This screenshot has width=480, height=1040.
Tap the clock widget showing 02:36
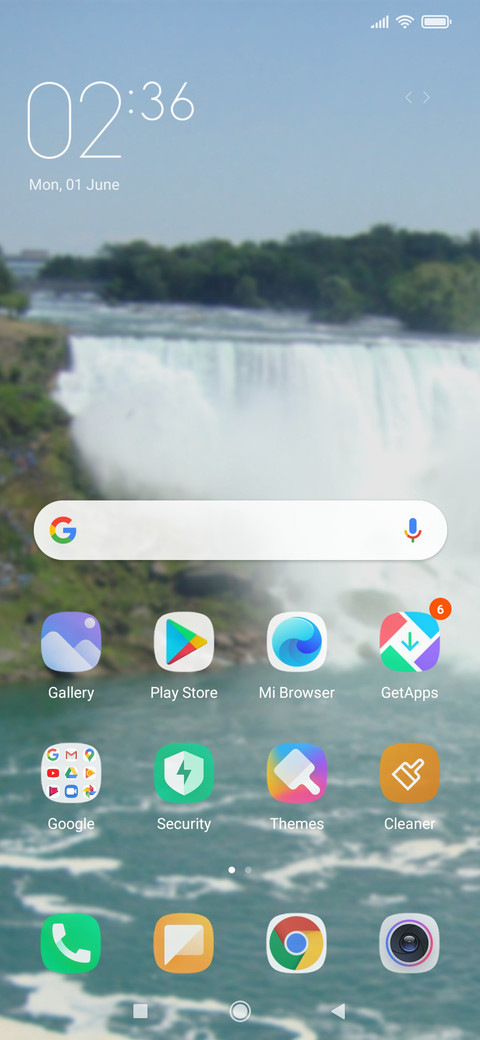(x=110, y=120)
